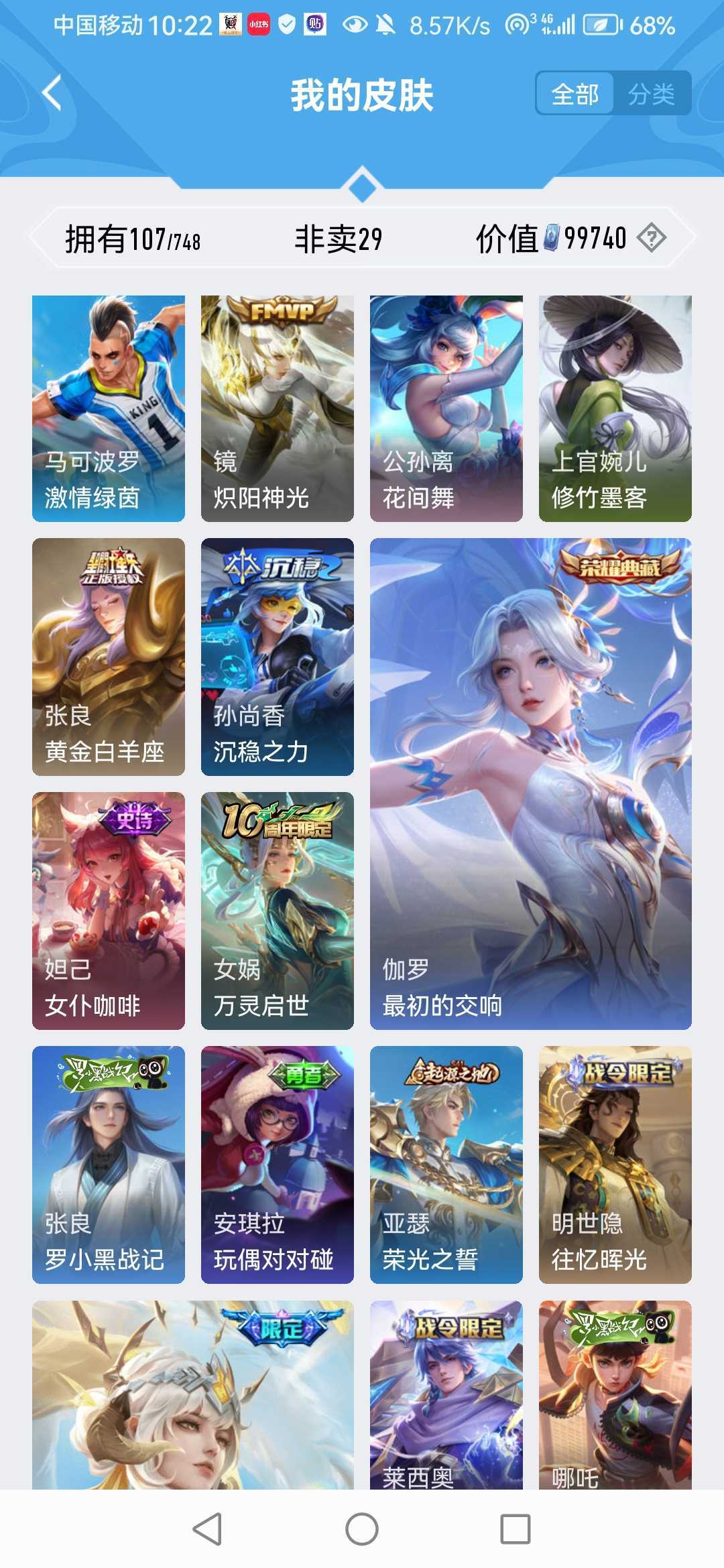The image size is (724, 1568).
Task: Tap the system home button
Action: click(x=362, y=1529)
